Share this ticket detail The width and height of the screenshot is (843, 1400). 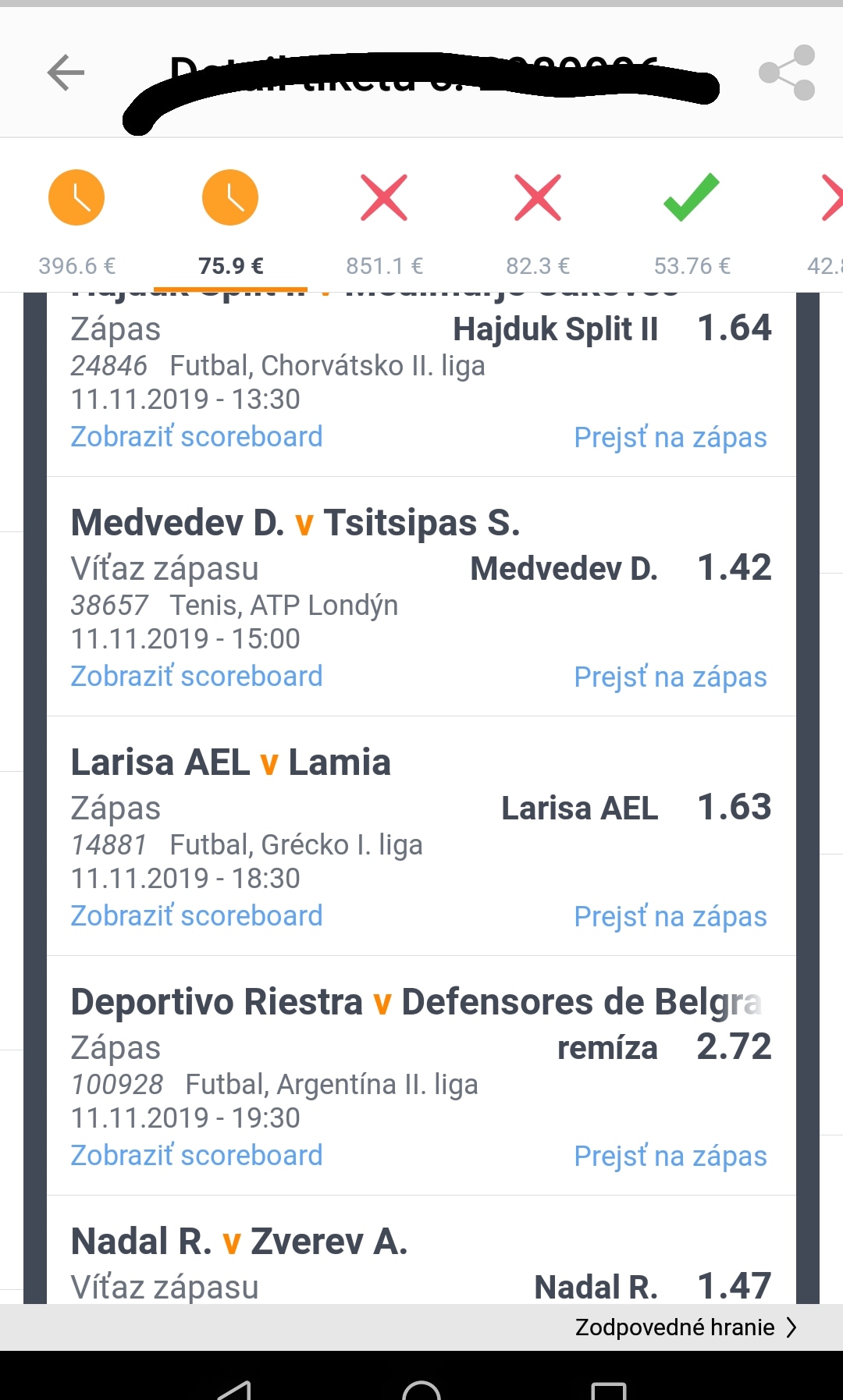pyautogui.click(x=787, y=73)
